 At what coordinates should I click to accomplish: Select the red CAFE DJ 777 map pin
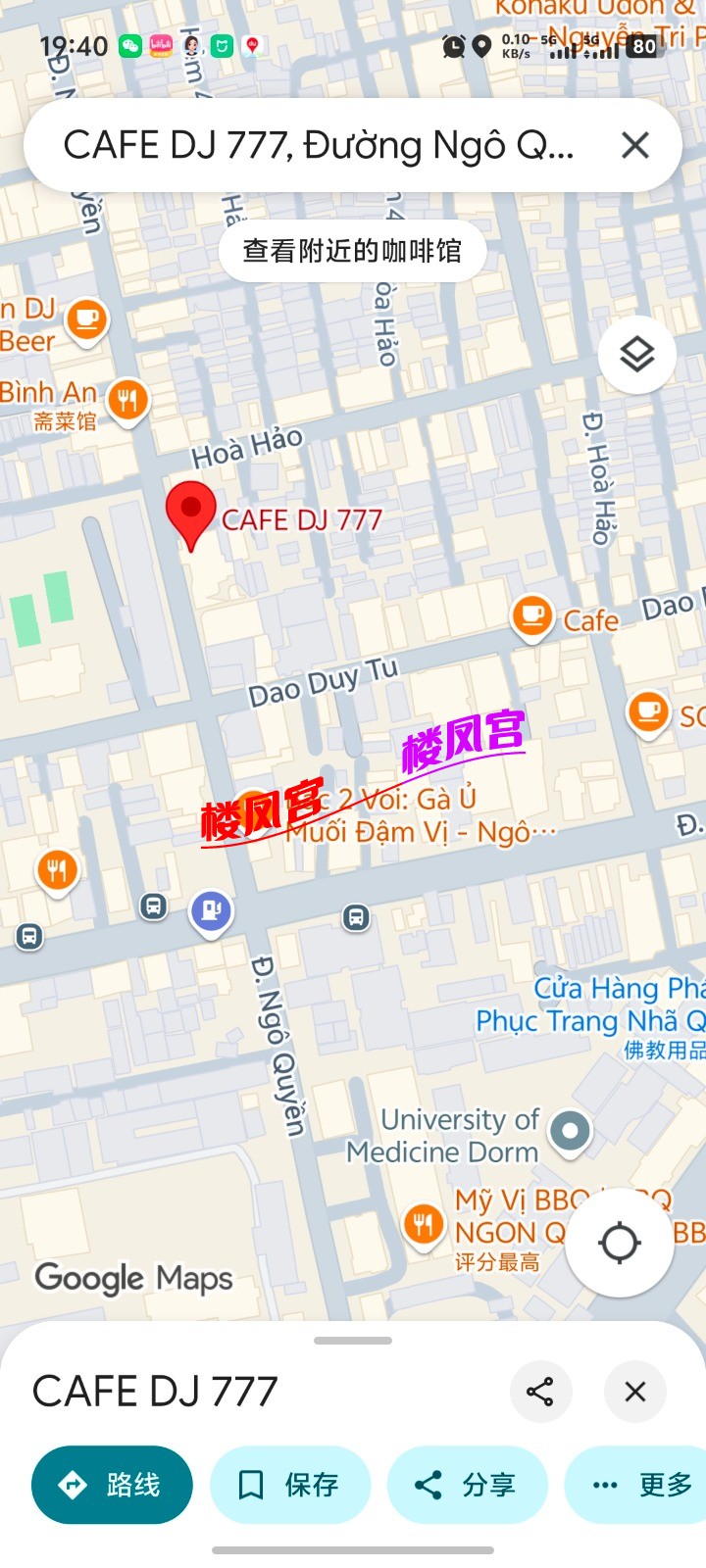click(190, 514)
